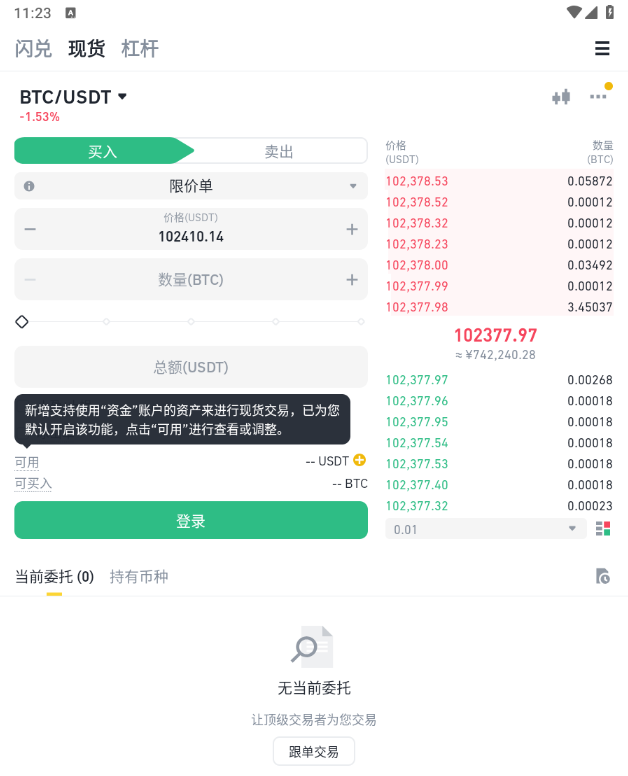Switch to the 持有币种 tab
Screen dimensions: 628x776
(139, 577)
